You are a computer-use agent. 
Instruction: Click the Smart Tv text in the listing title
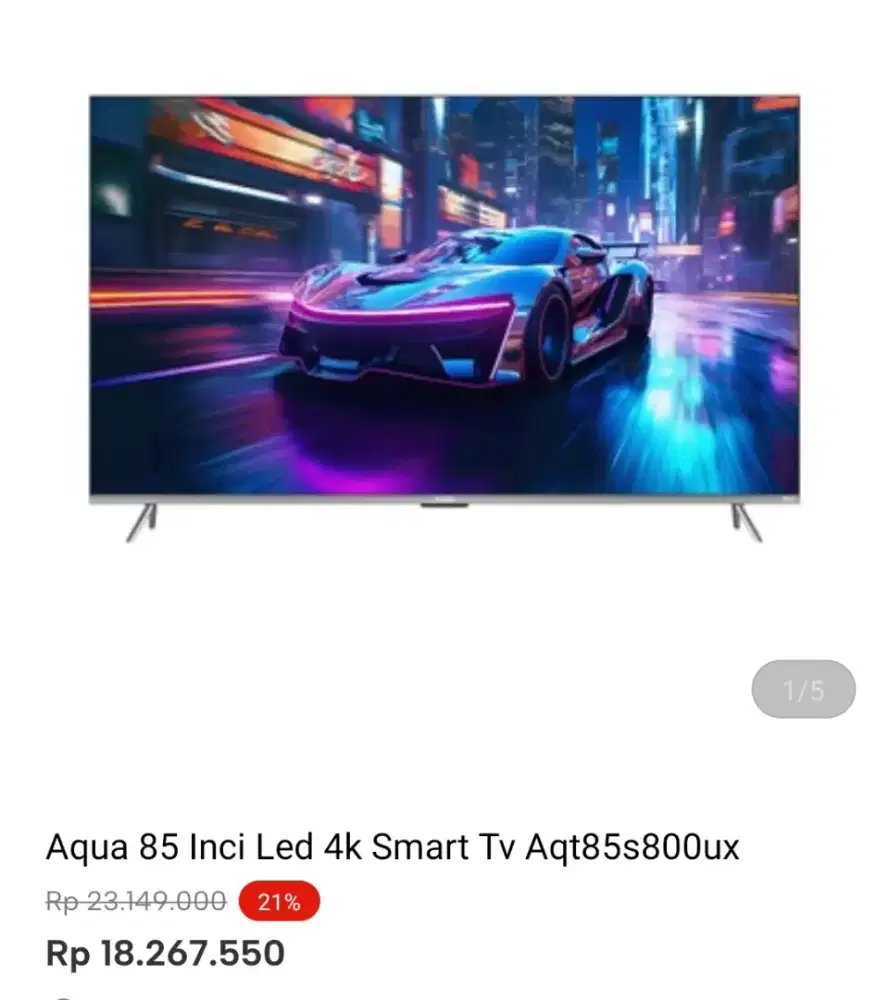coord(444,848)
